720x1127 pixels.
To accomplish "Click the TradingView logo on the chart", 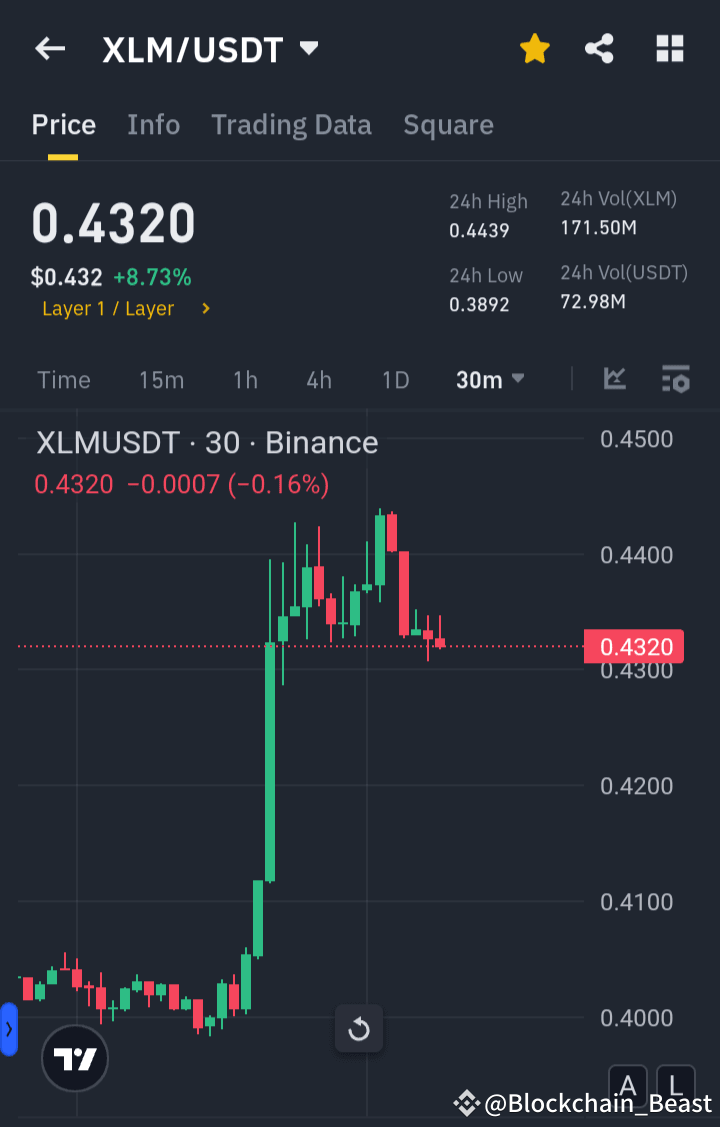I will [74, 1058].
